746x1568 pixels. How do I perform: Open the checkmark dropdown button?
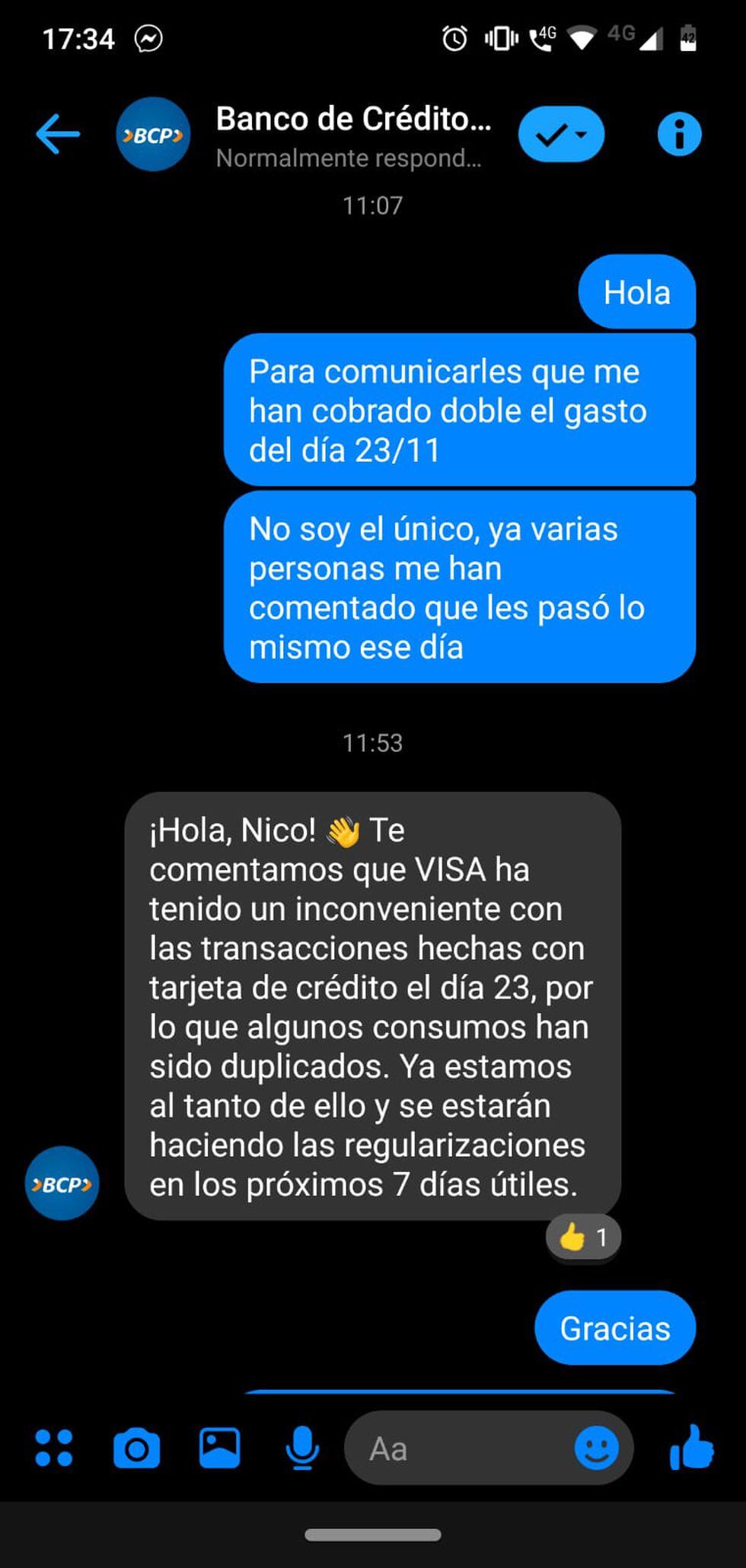click(x=562, y=135)
